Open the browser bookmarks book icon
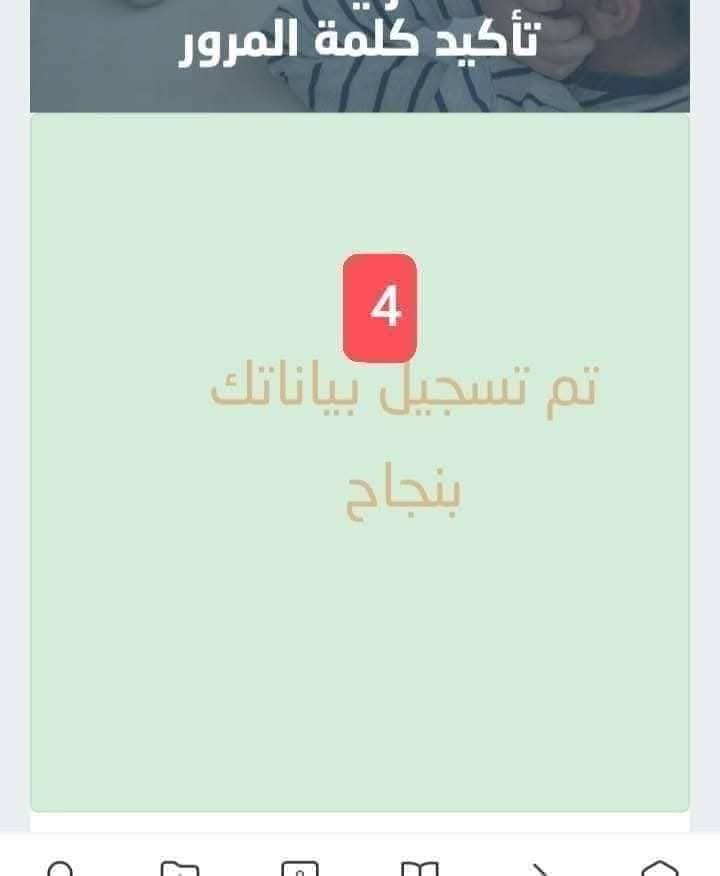This screenshot has height=876, width=720. click(419, 868)
